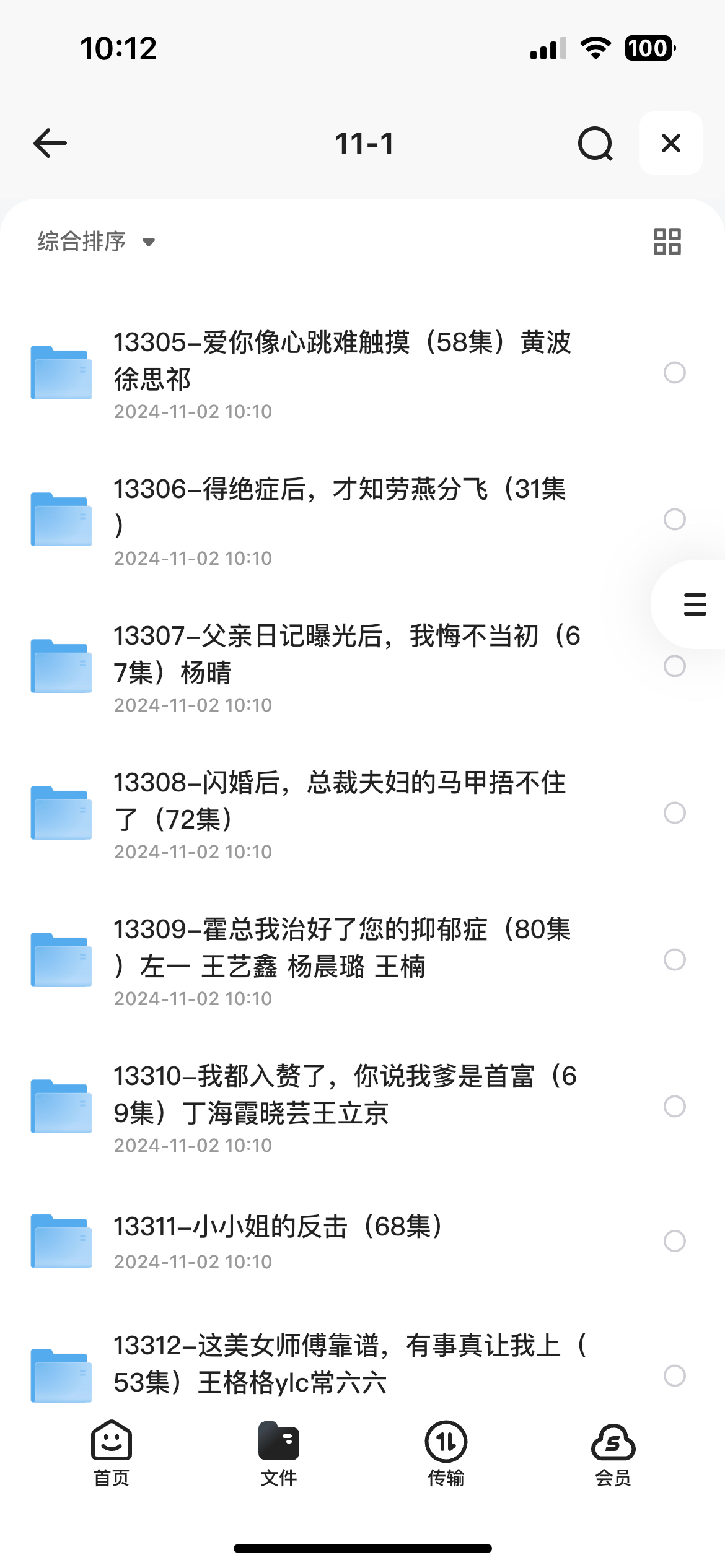Open folder 13305-爱你像心跳难触摸

click(362, 373)
